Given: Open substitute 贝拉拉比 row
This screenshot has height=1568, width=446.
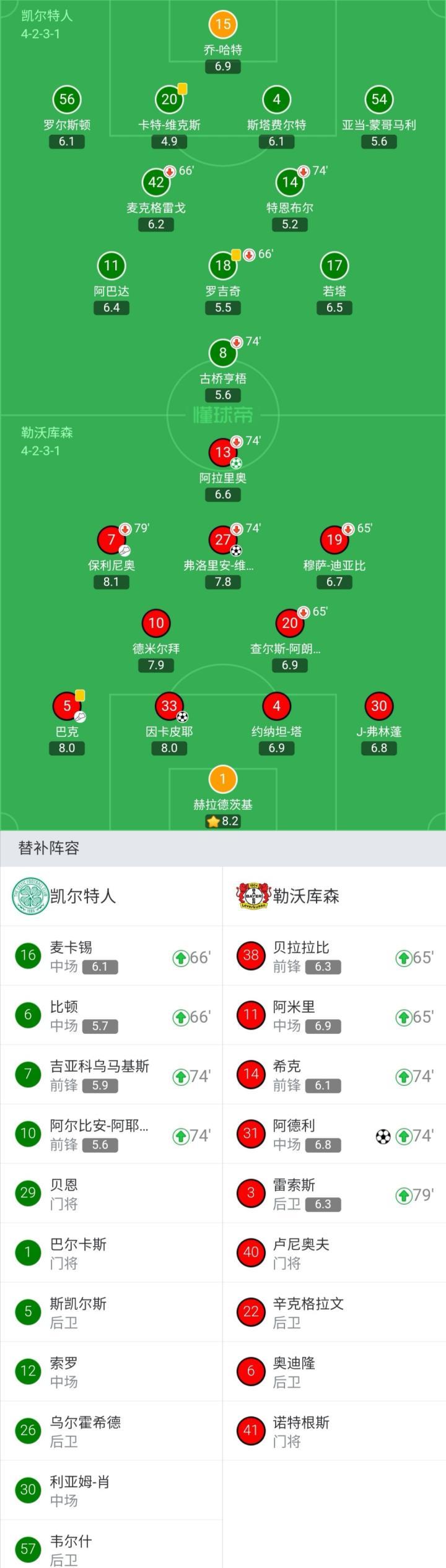Looking at the screenshot, I should point(334,956).
